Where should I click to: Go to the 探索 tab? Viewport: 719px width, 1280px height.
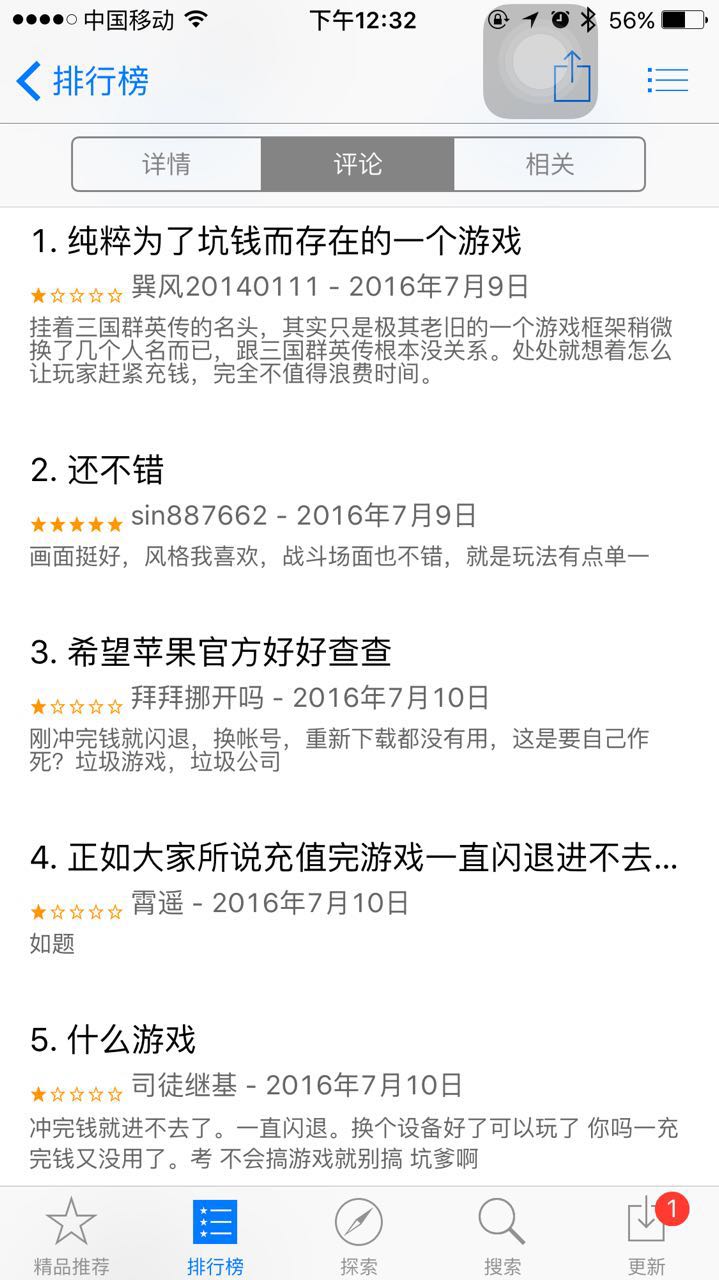tap(359, 1236)
